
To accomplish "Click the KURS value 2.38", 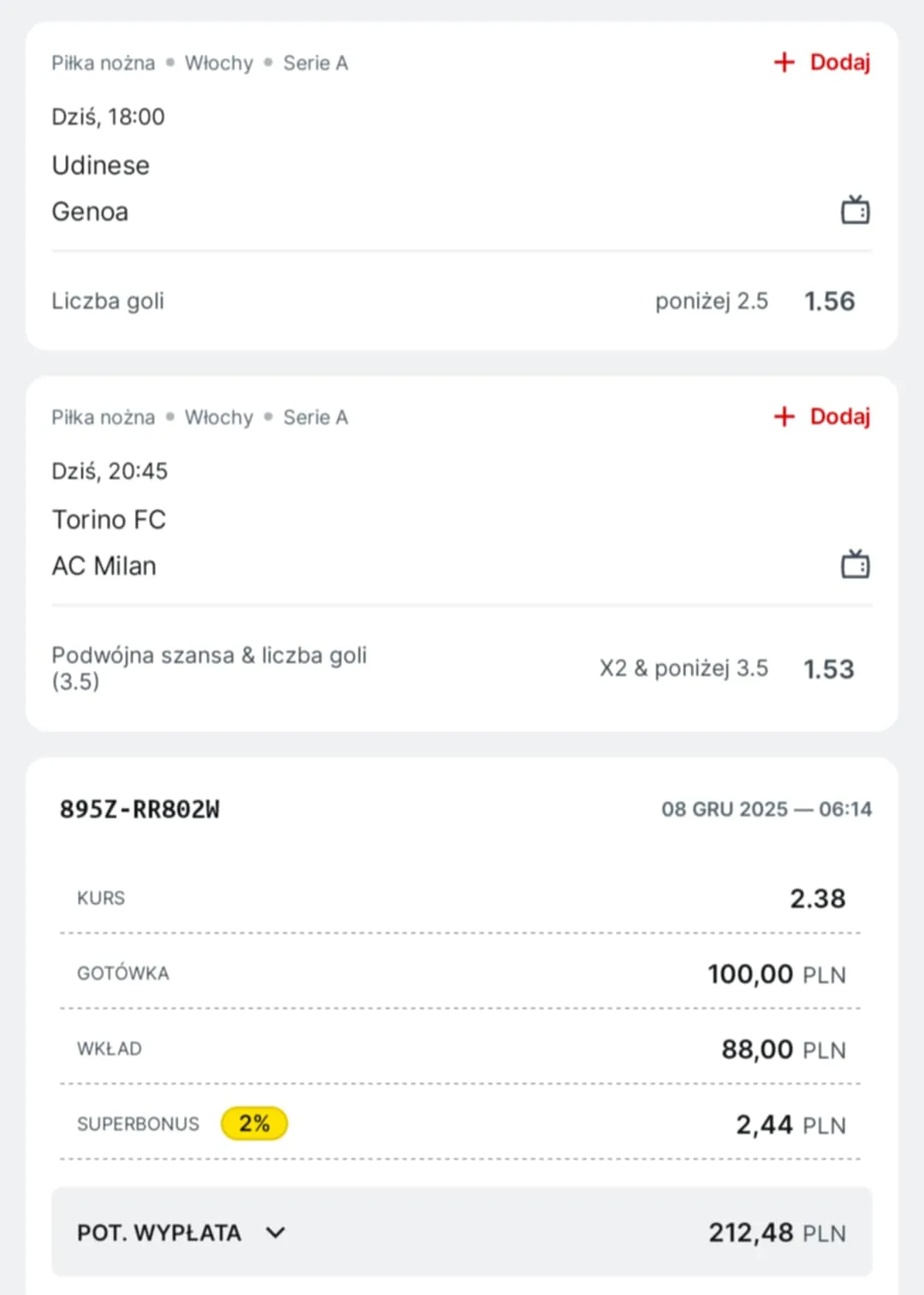I will coord(817,897).
